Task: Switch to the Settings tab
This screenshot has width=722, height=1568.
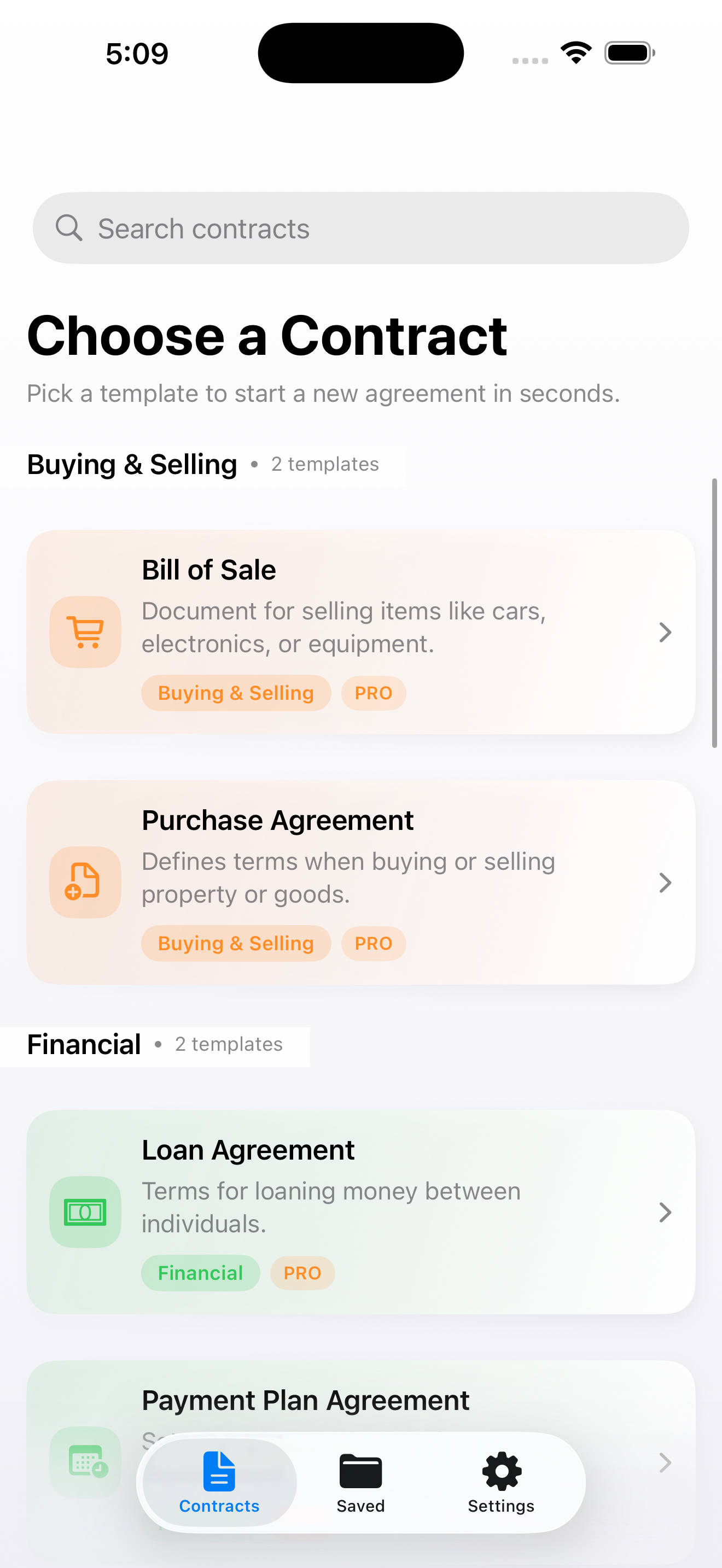Action: point(500,1482)
